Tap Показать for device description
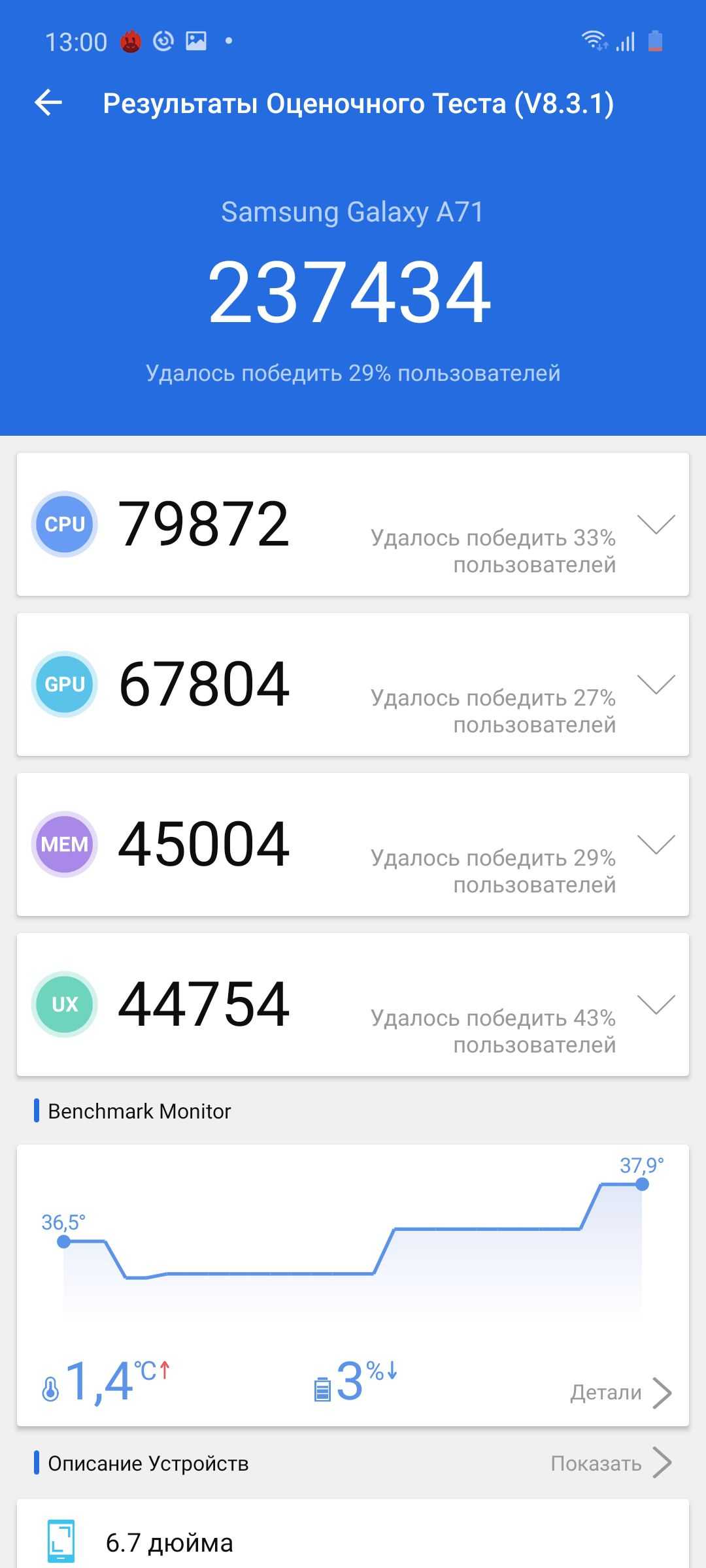 tap(611, 1463)
